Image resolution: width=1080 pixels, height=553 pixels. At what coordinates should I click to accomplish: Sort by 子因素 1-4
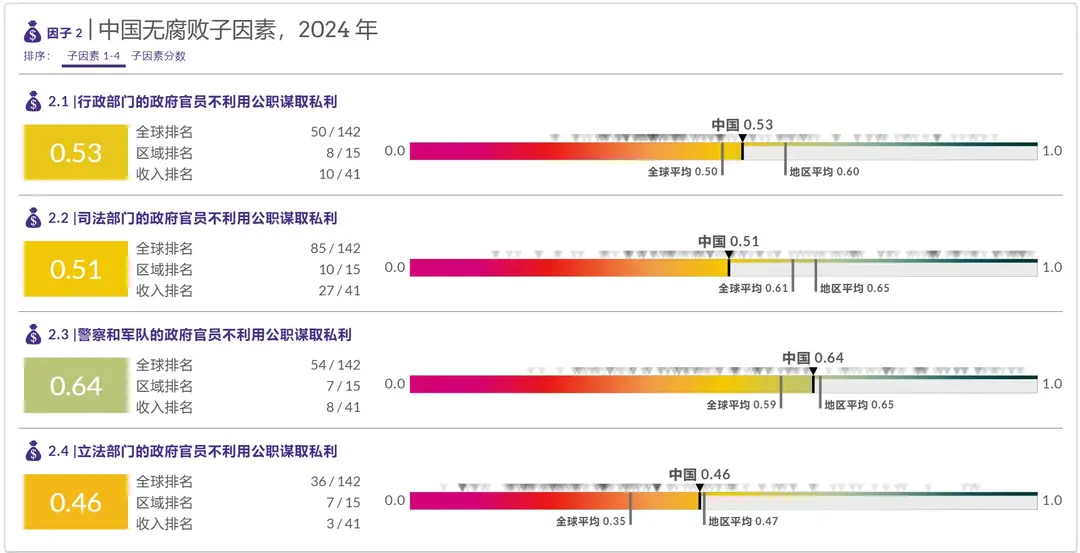coord(93,56)
